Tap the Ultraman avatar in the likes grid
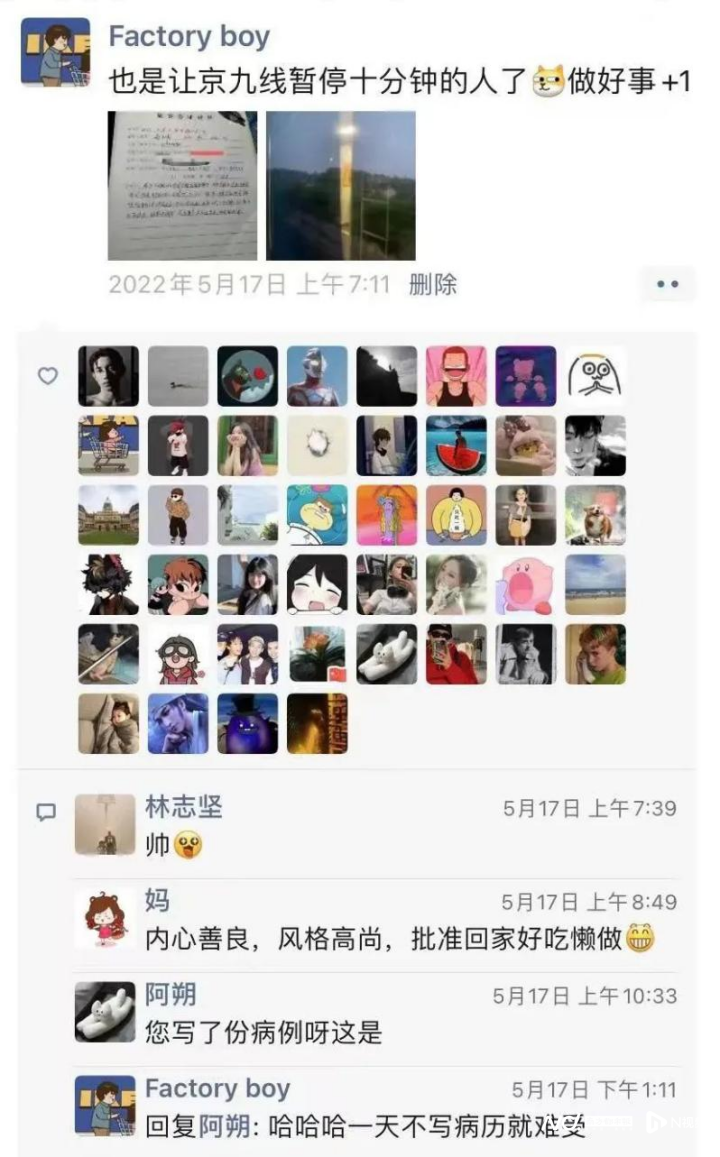Image resolution: width=720 pixels, height=1157 pixels. click(x=317, y=376)
